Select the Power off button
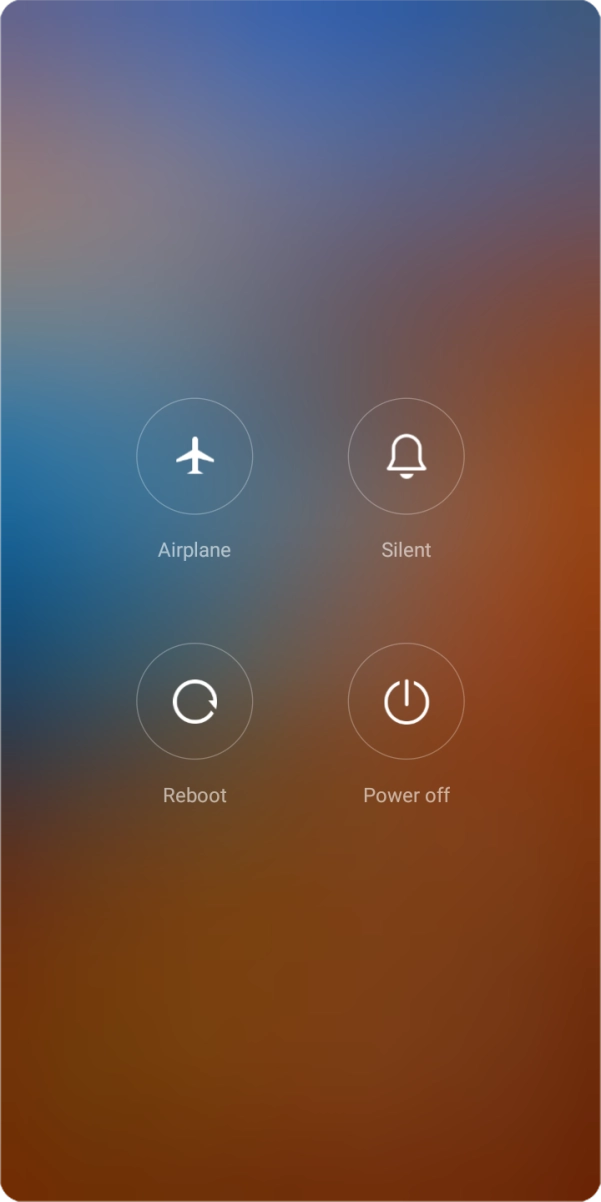This screenshot has height=1202, width=601. pos(406,701)
